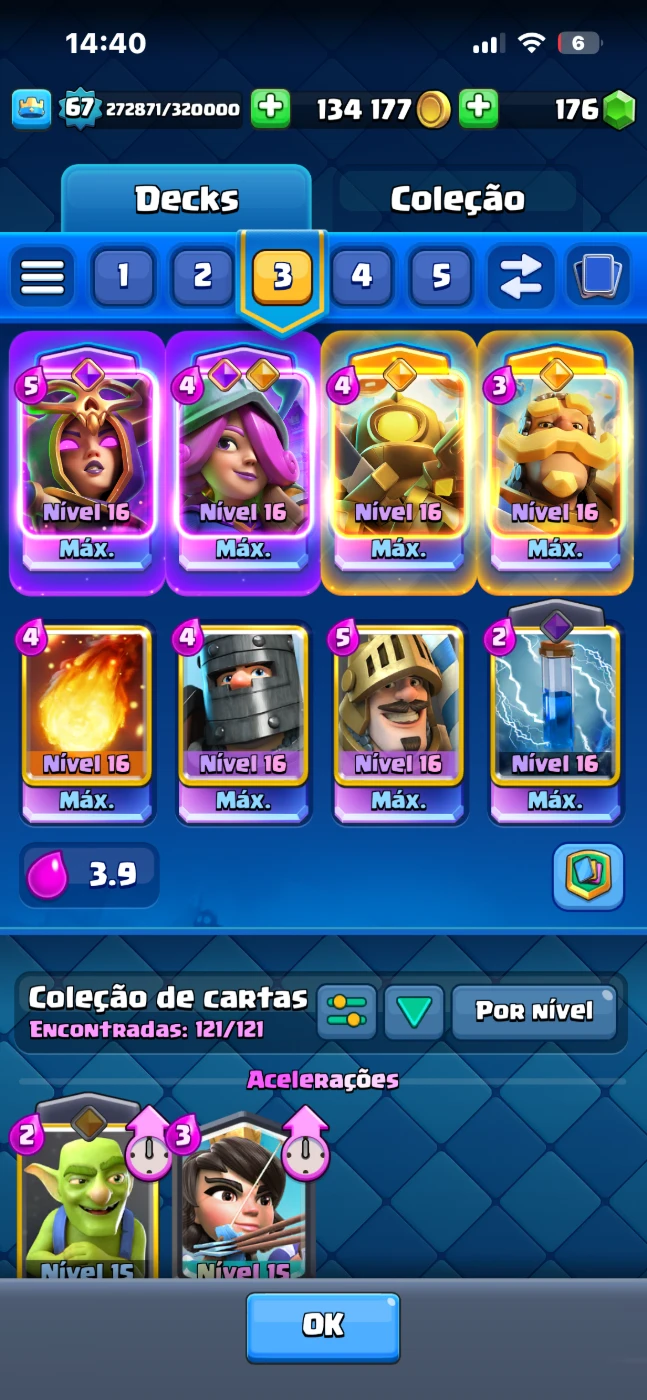Select deck slot 4

point(362,276)
